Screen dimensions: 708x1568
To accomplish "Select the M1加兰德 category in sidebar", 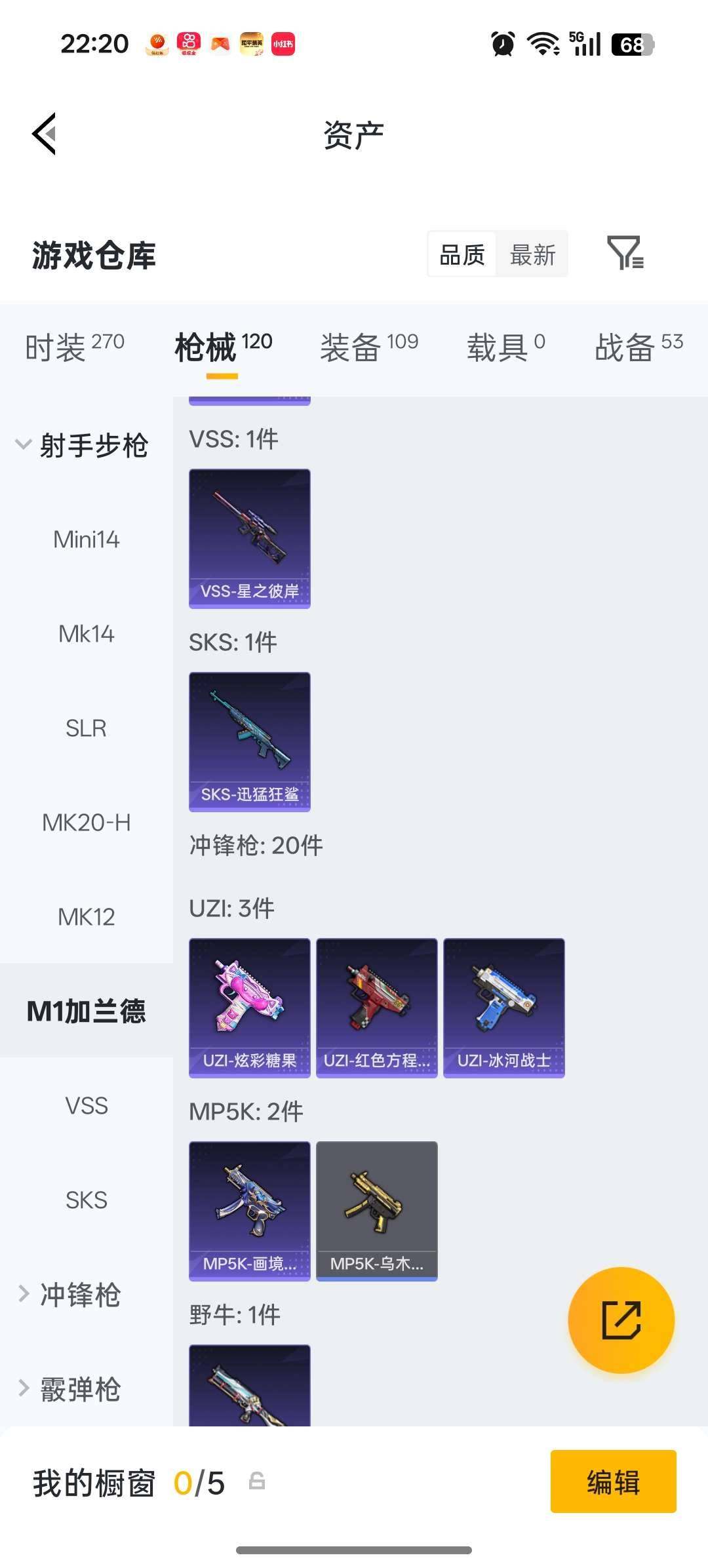I will click(85, 1009).
